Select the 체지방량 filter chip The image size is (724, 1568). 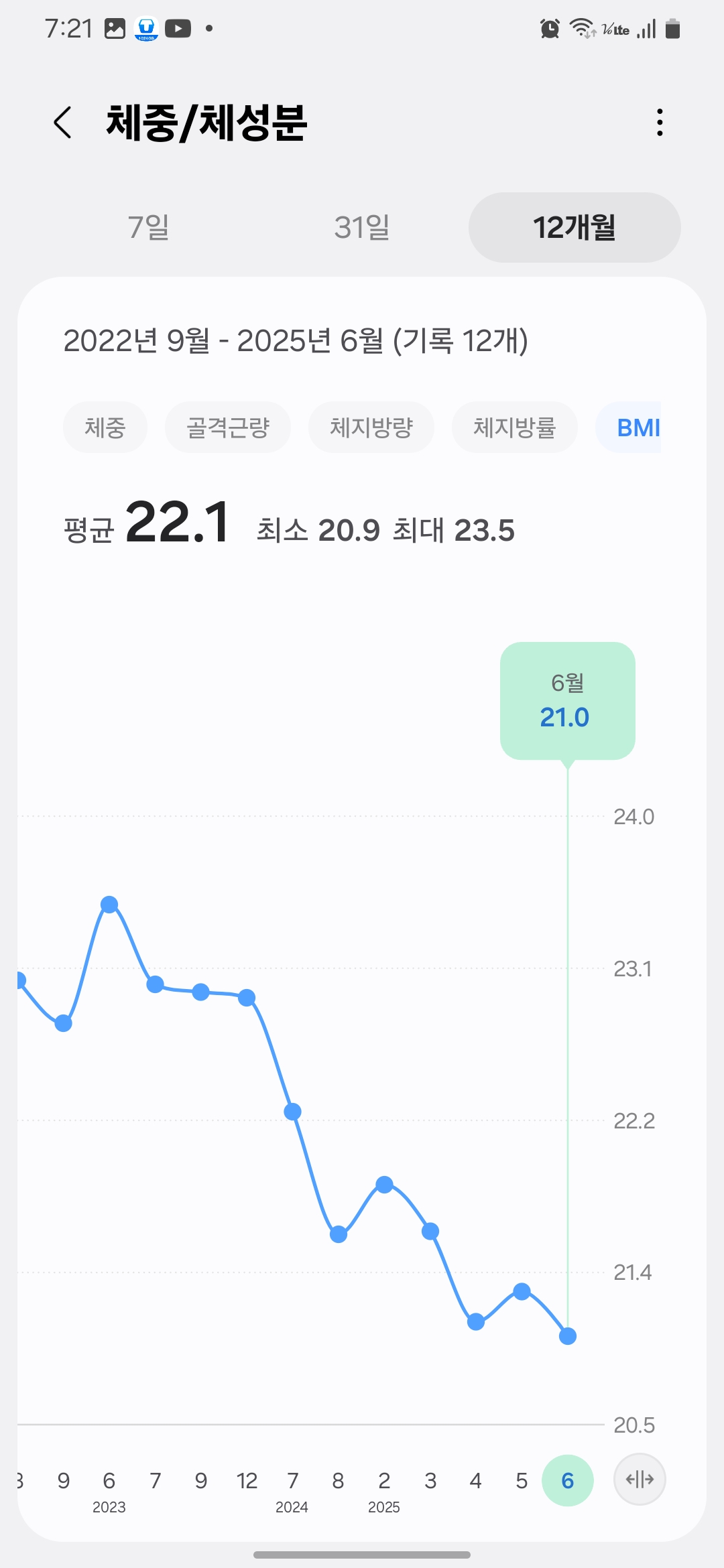pyautogui.click(x=371, y=427)
